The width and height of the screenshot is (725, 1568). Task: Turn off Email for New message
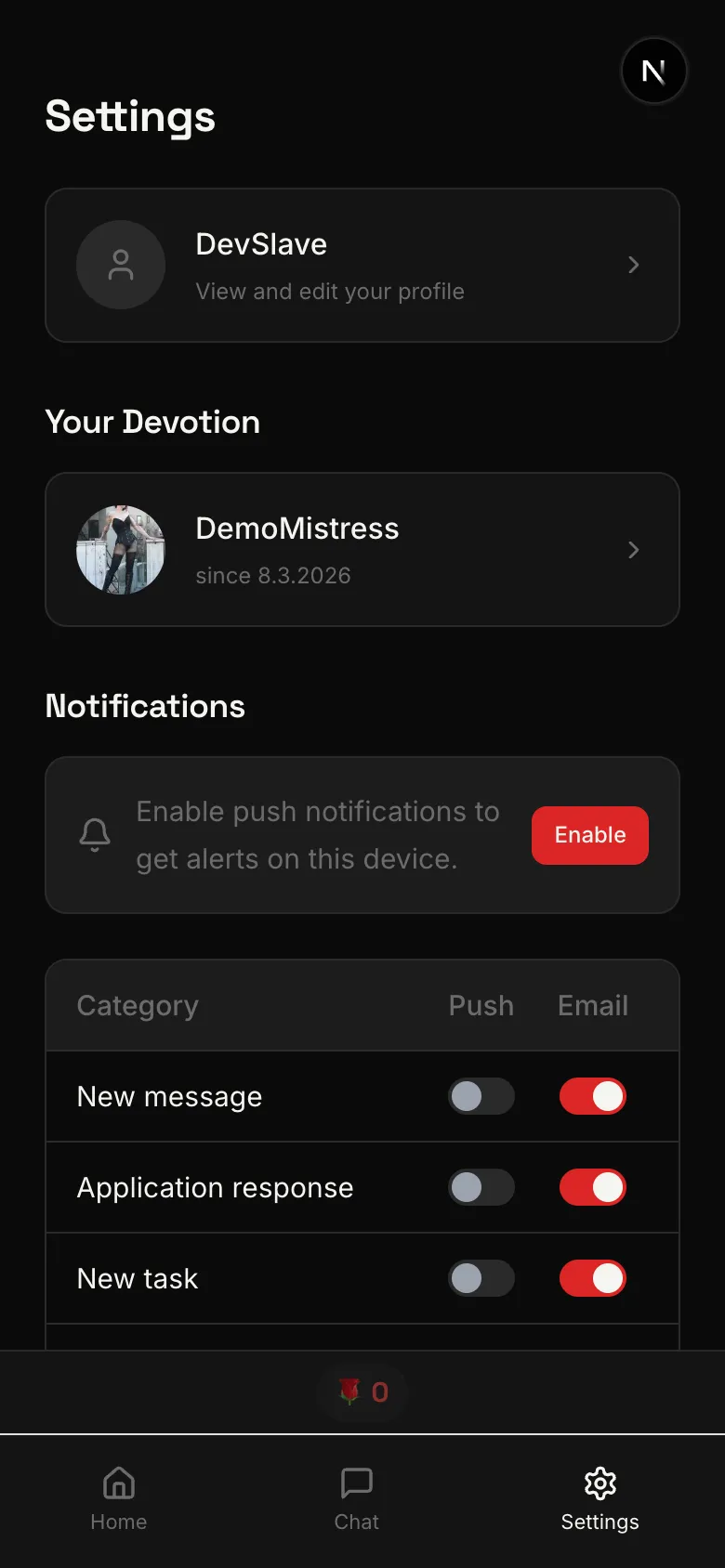592,1096
